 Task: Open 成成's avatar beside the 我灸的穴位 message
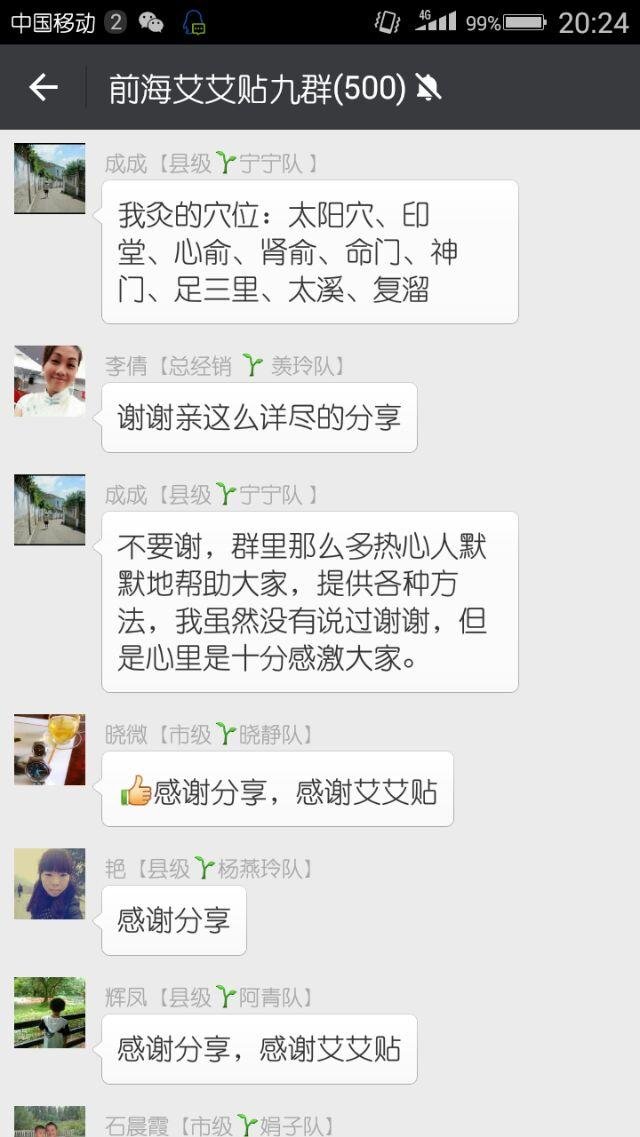tap(49, 179)
